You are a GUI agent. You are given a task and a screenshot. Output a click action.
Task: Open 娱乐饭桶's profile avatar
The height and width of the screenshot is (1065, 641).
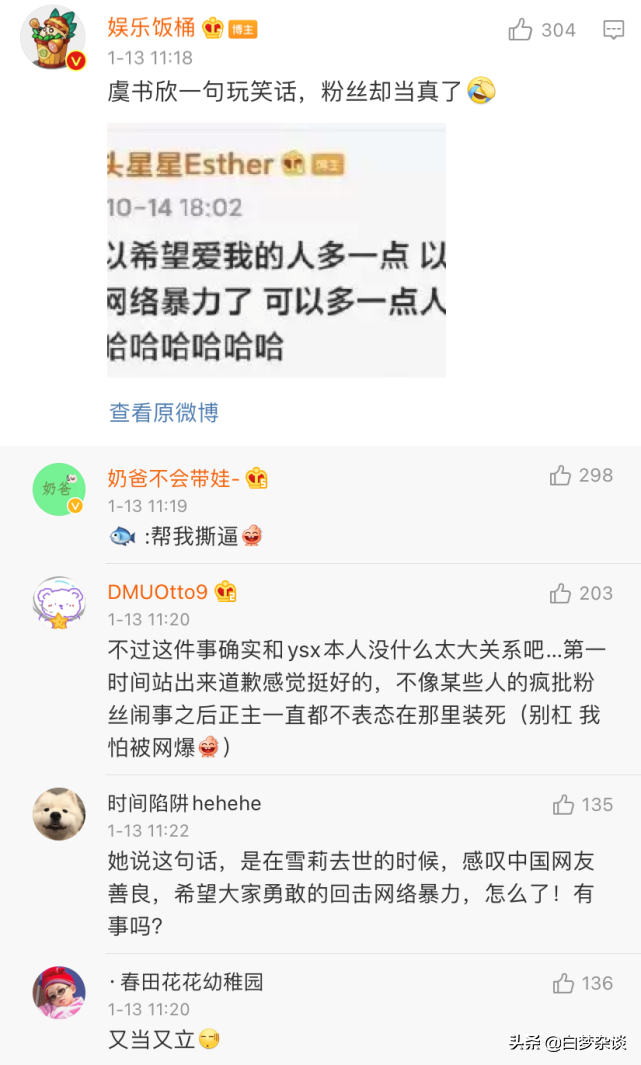click(53, 37)
